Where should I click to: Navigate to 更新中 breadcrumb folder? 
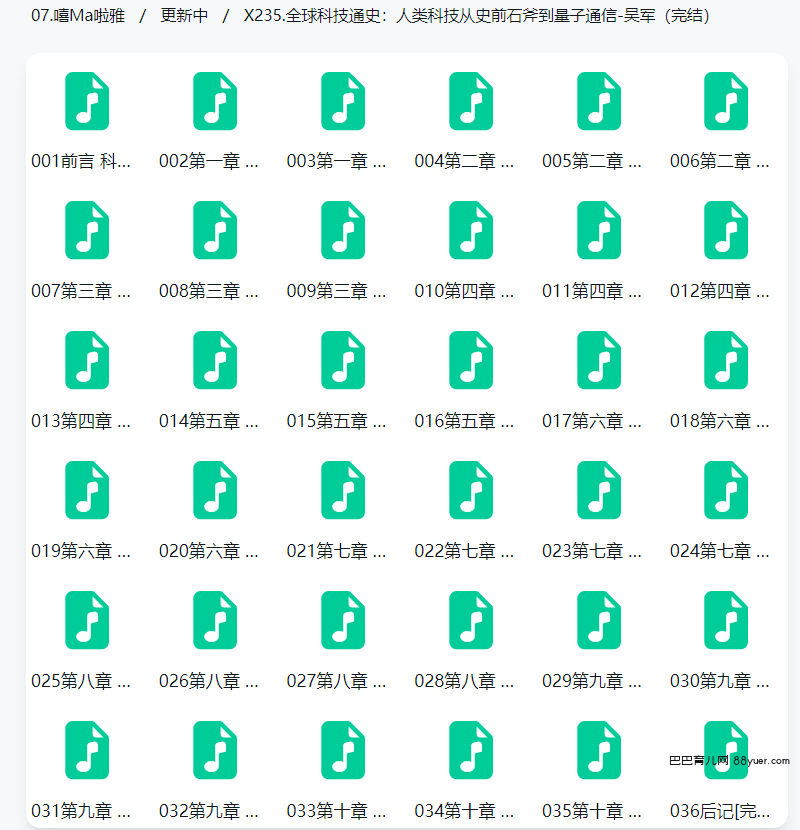(184, 16)
